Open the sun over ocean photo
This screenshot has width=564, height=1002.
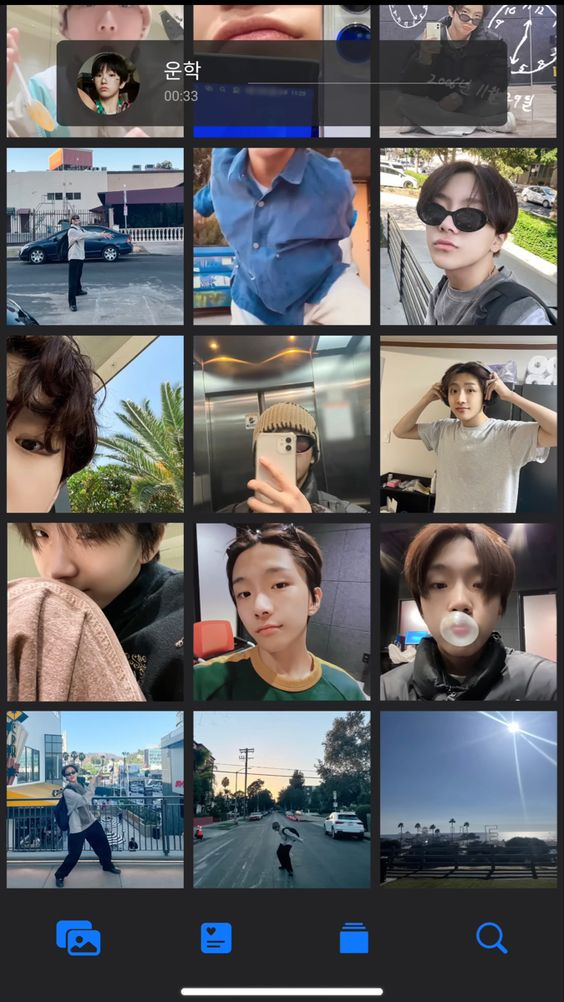(469, 799)
